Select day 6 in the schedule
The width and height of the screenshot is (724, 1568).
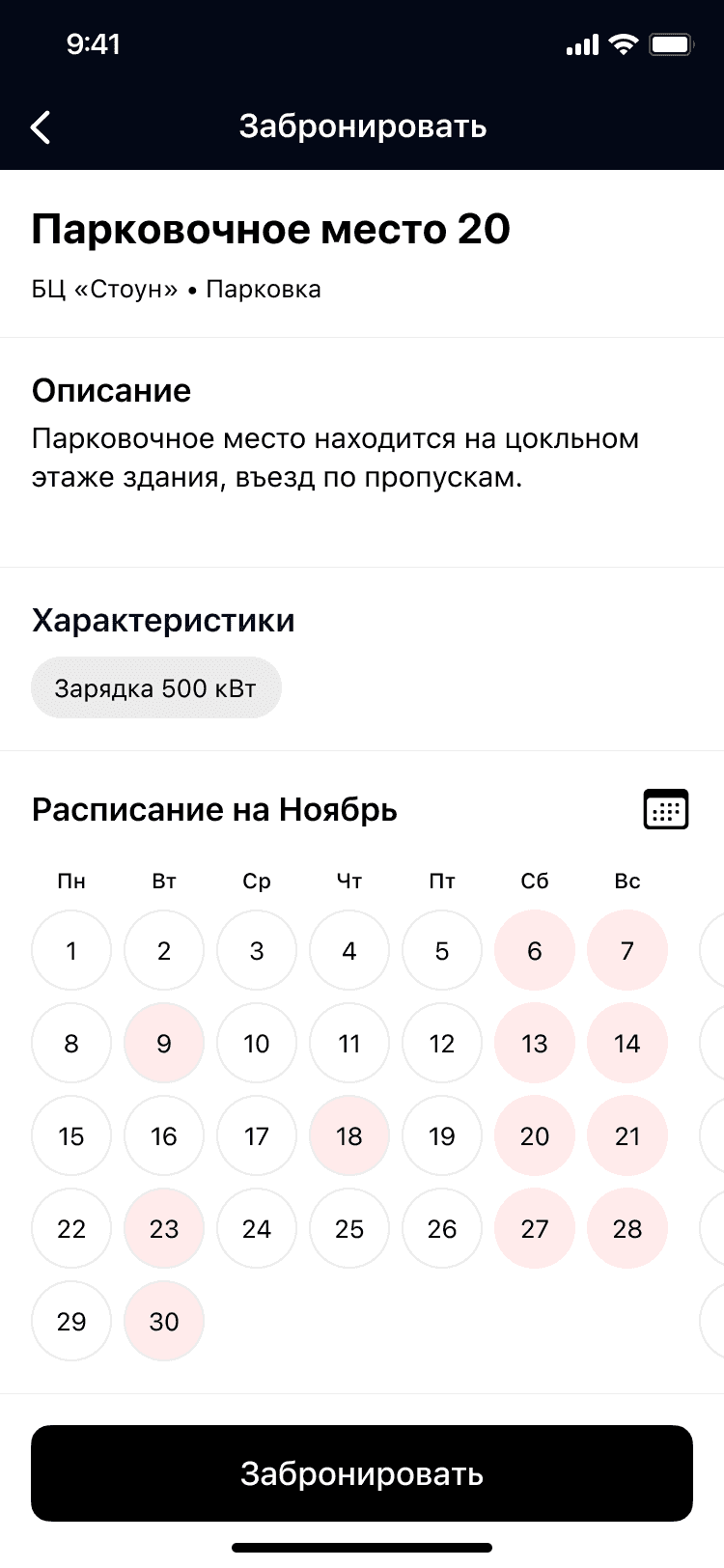(534, 951)
